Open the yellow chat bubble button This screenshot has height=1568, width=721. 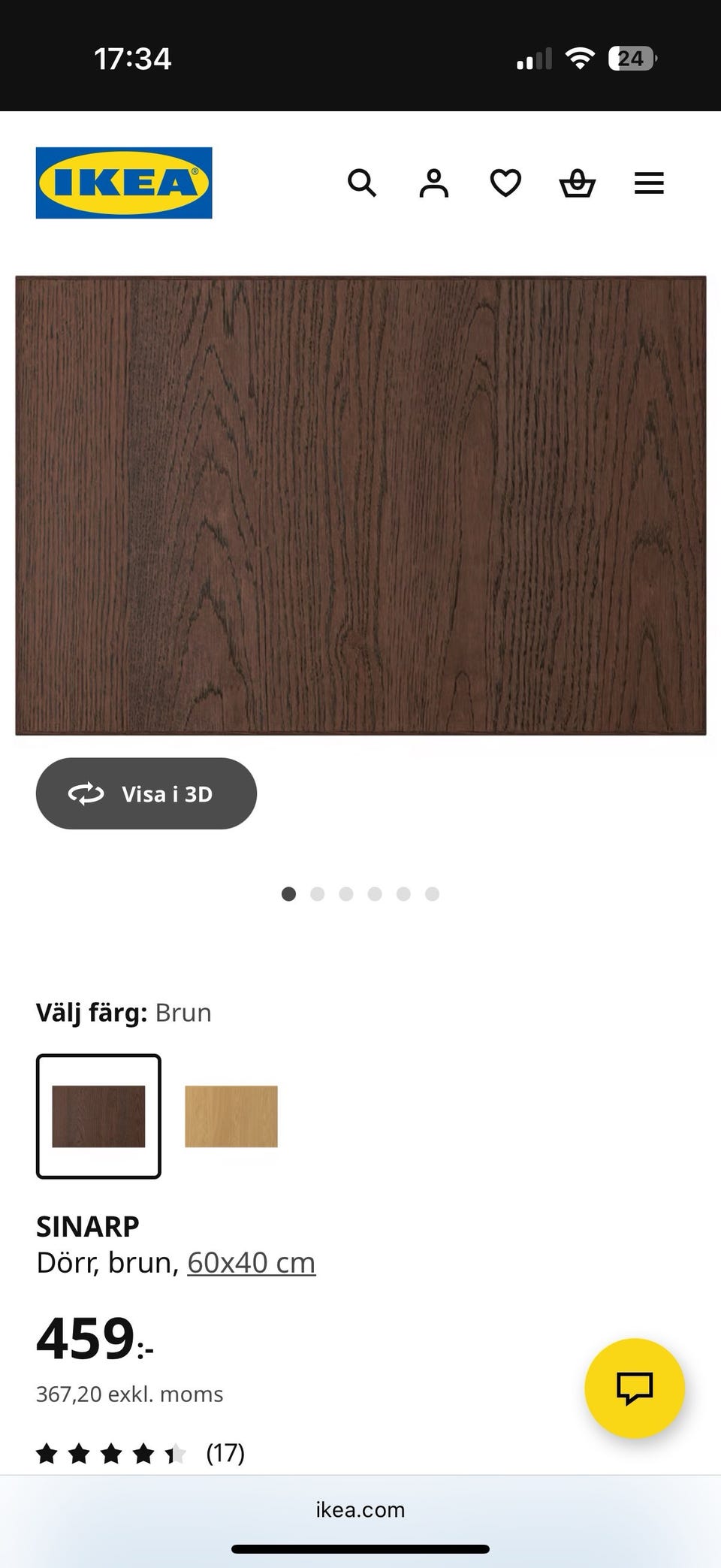click(635, 1388)
